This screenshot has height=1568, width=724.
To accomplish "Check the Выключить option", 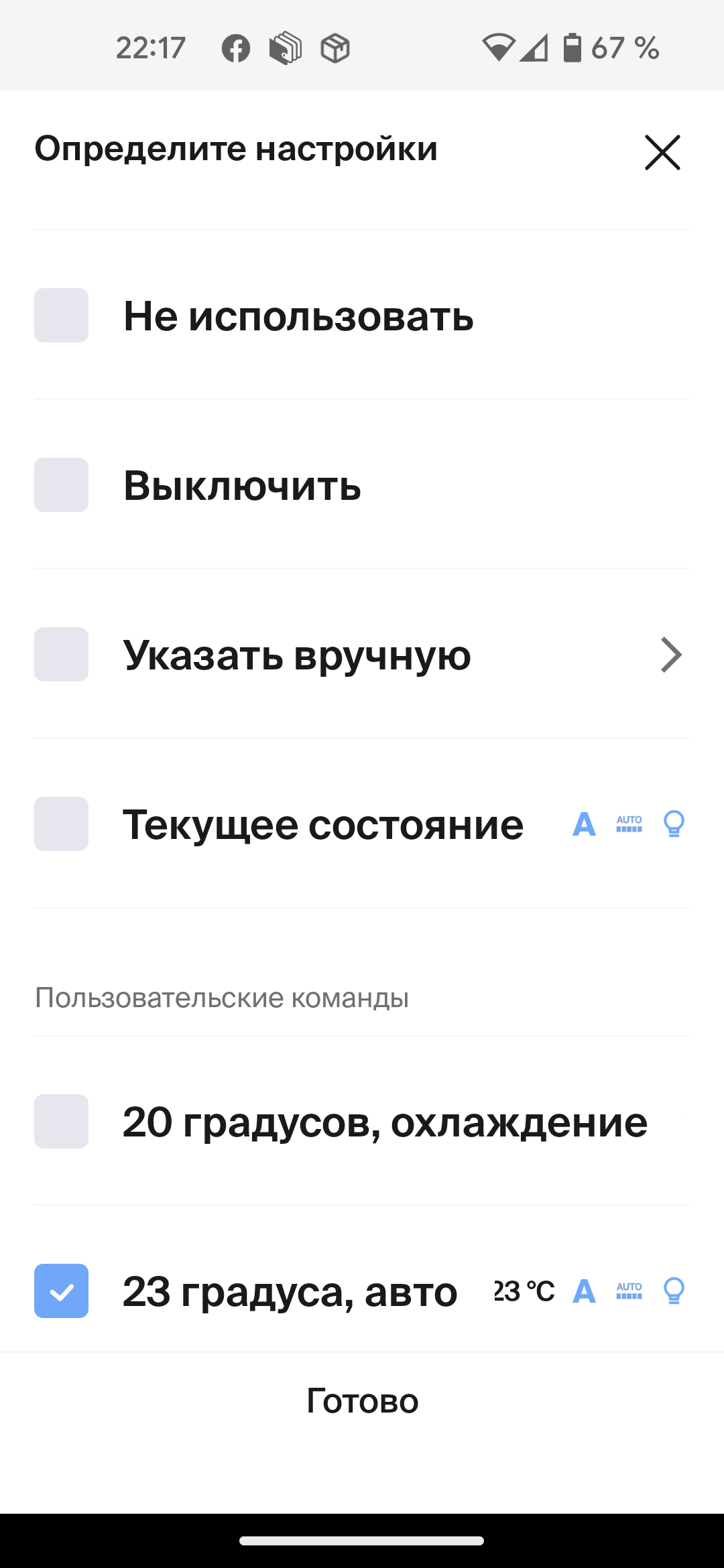I will tap(62, 485).
